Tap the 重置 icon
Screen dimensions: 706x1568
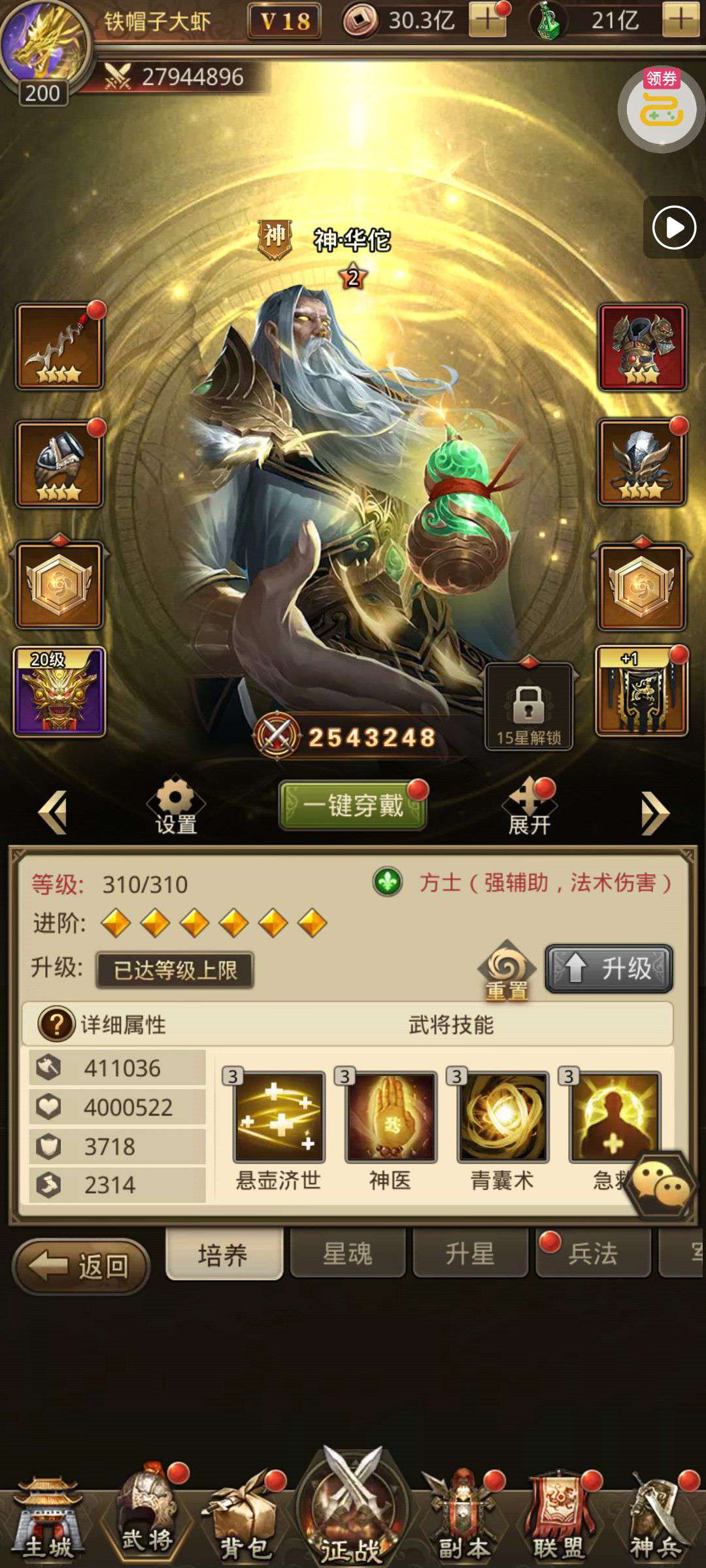pos(507,970)
